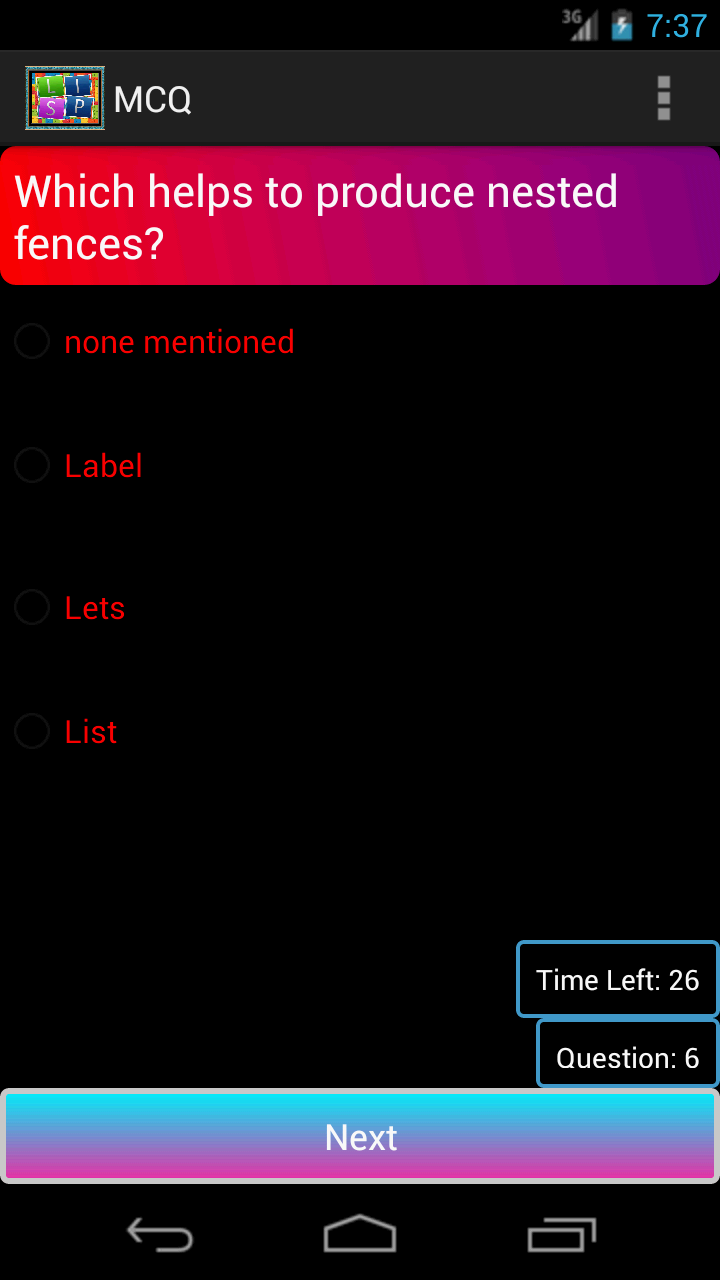Tap the MCQ title text
The height and width of the screenshot is (1280, 720).
click(x=151, y=98)
